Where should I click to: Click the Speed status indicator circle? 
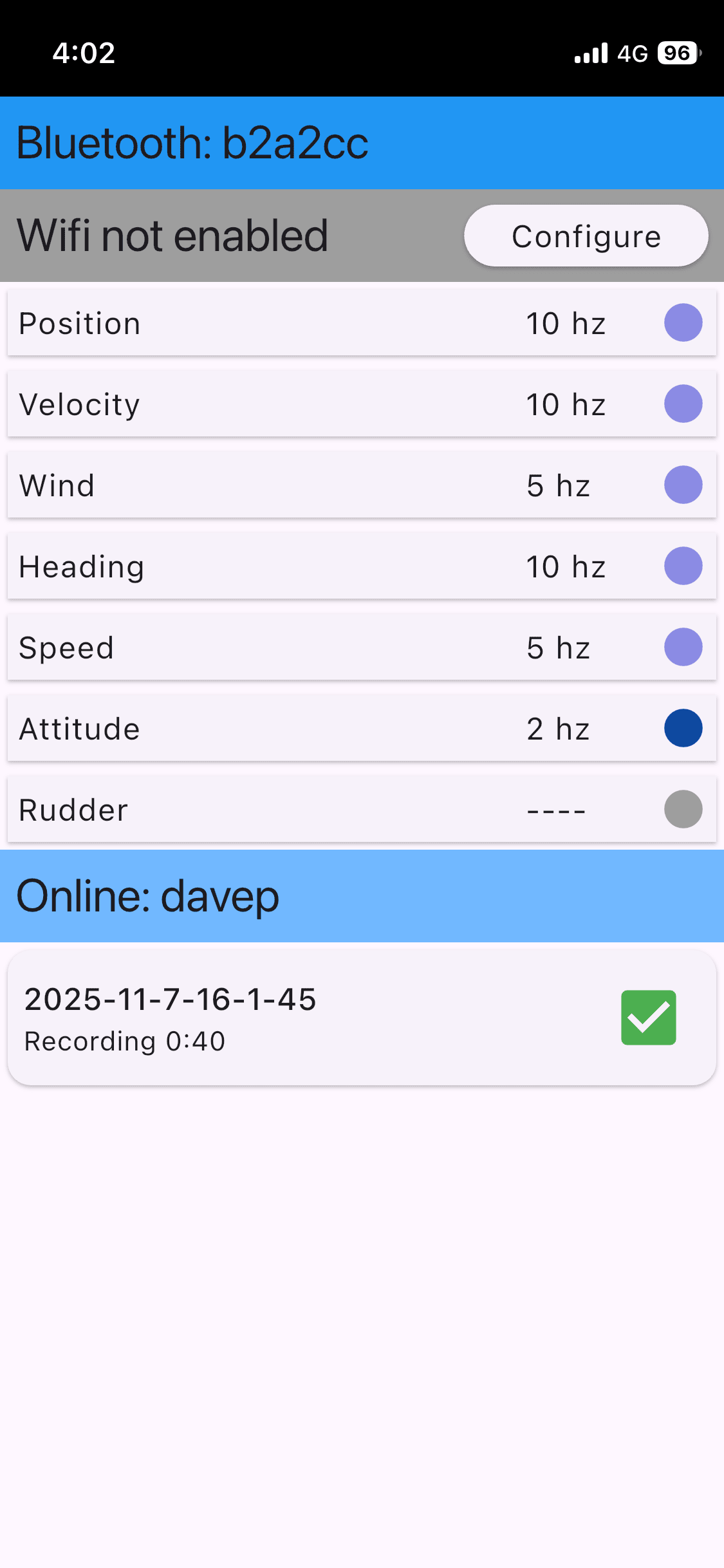[x=683, y=647]
